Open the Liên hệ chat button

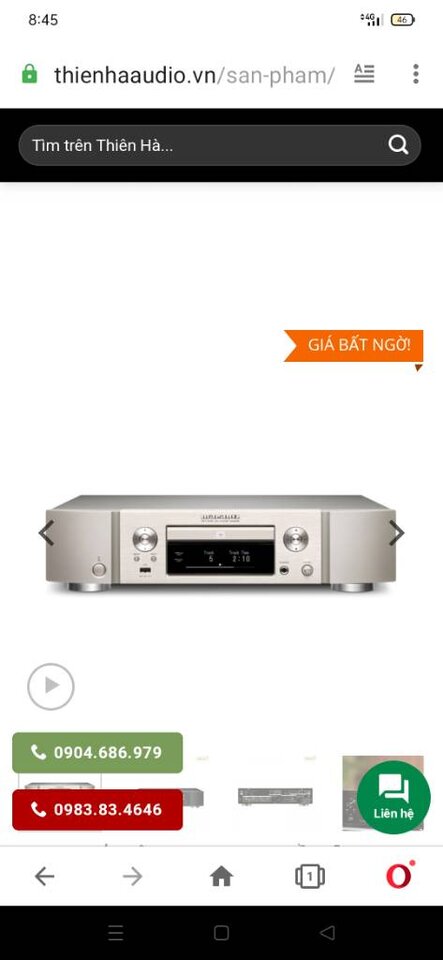(x=393, y=797)
